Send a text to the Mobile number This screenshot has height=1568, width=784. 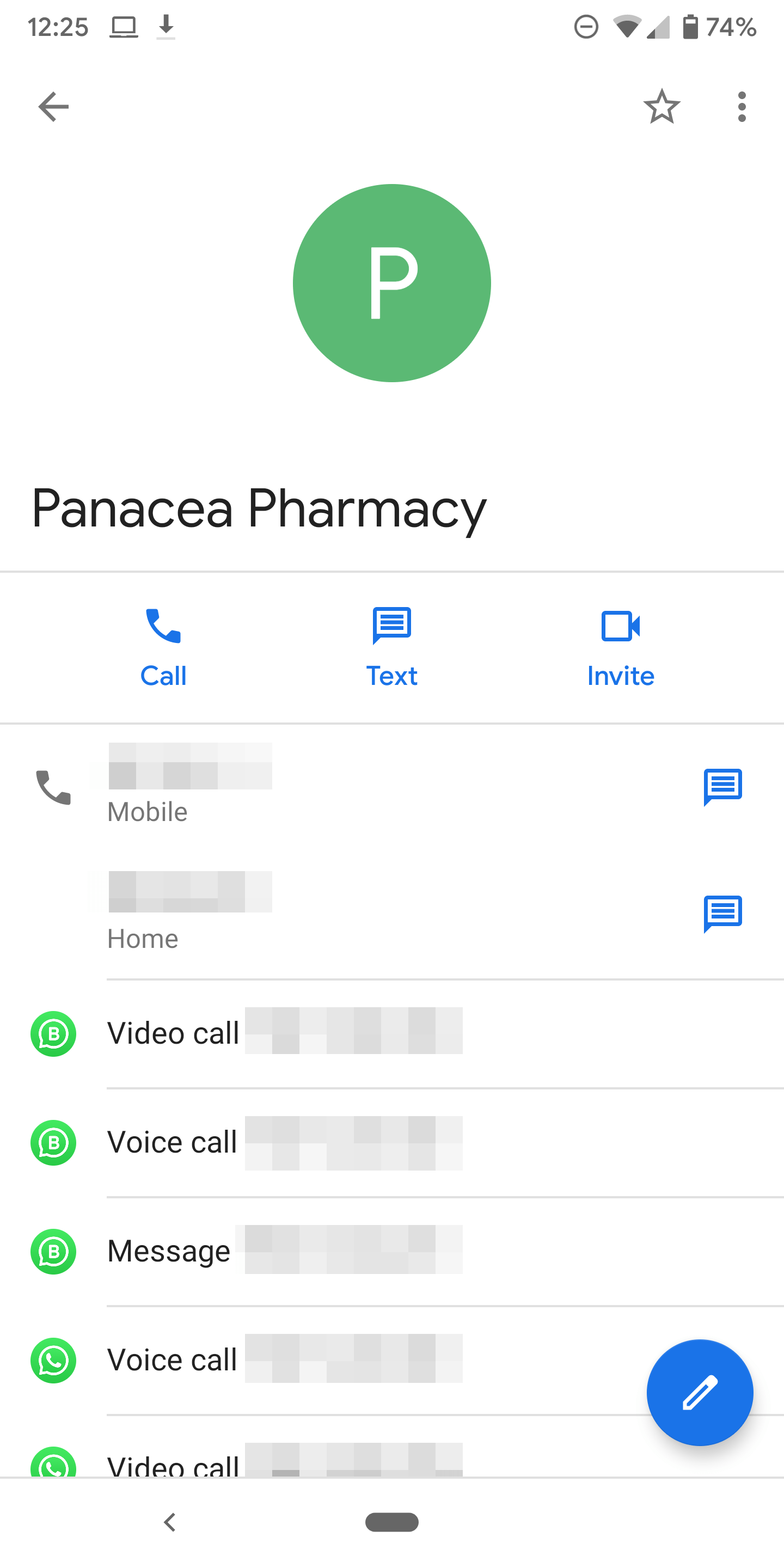pos(722,787)
